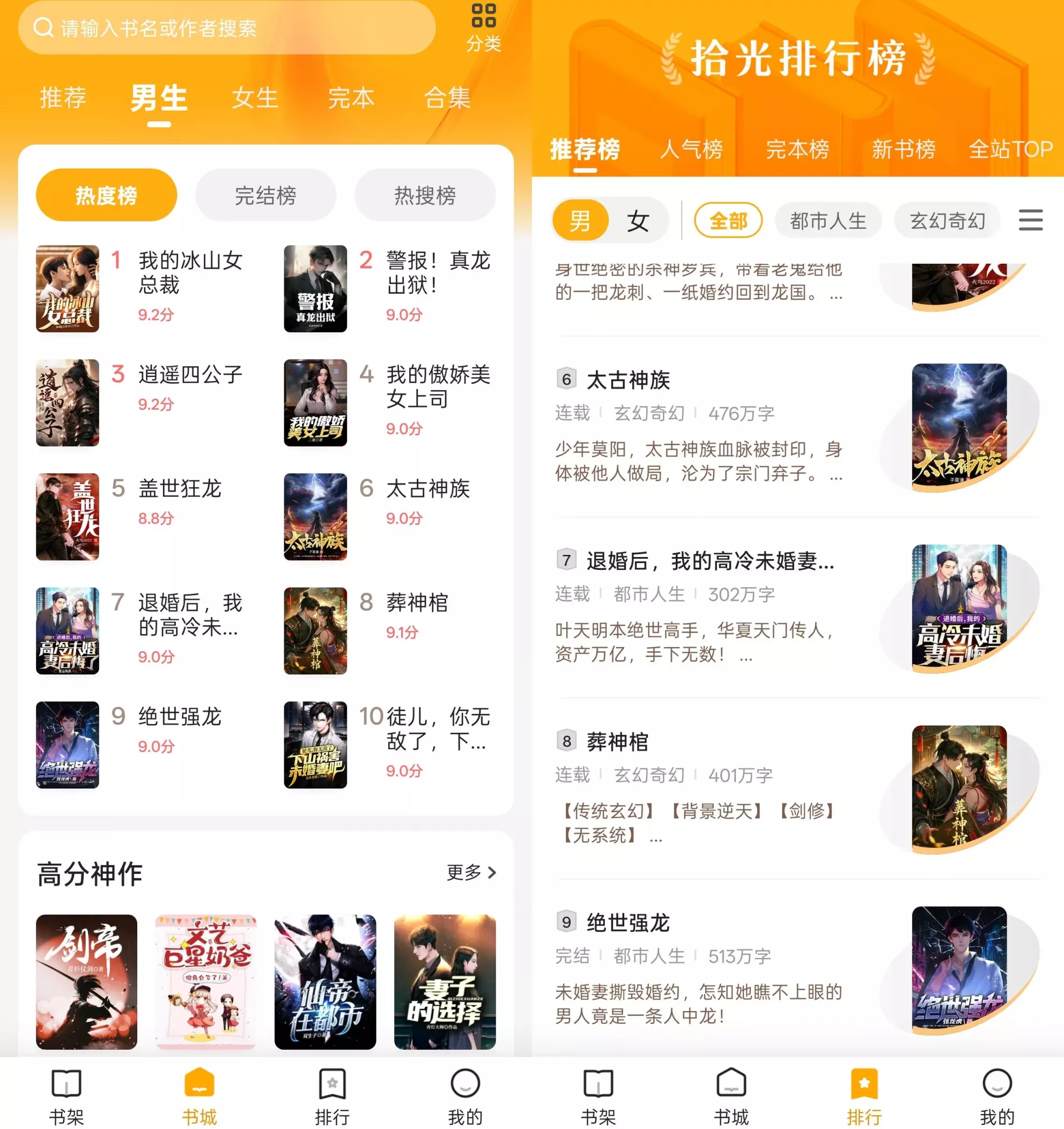Open the 剑帝 book cover
The width and height of the screenshot is (1064, 1129).
click(x=86, y=981)
